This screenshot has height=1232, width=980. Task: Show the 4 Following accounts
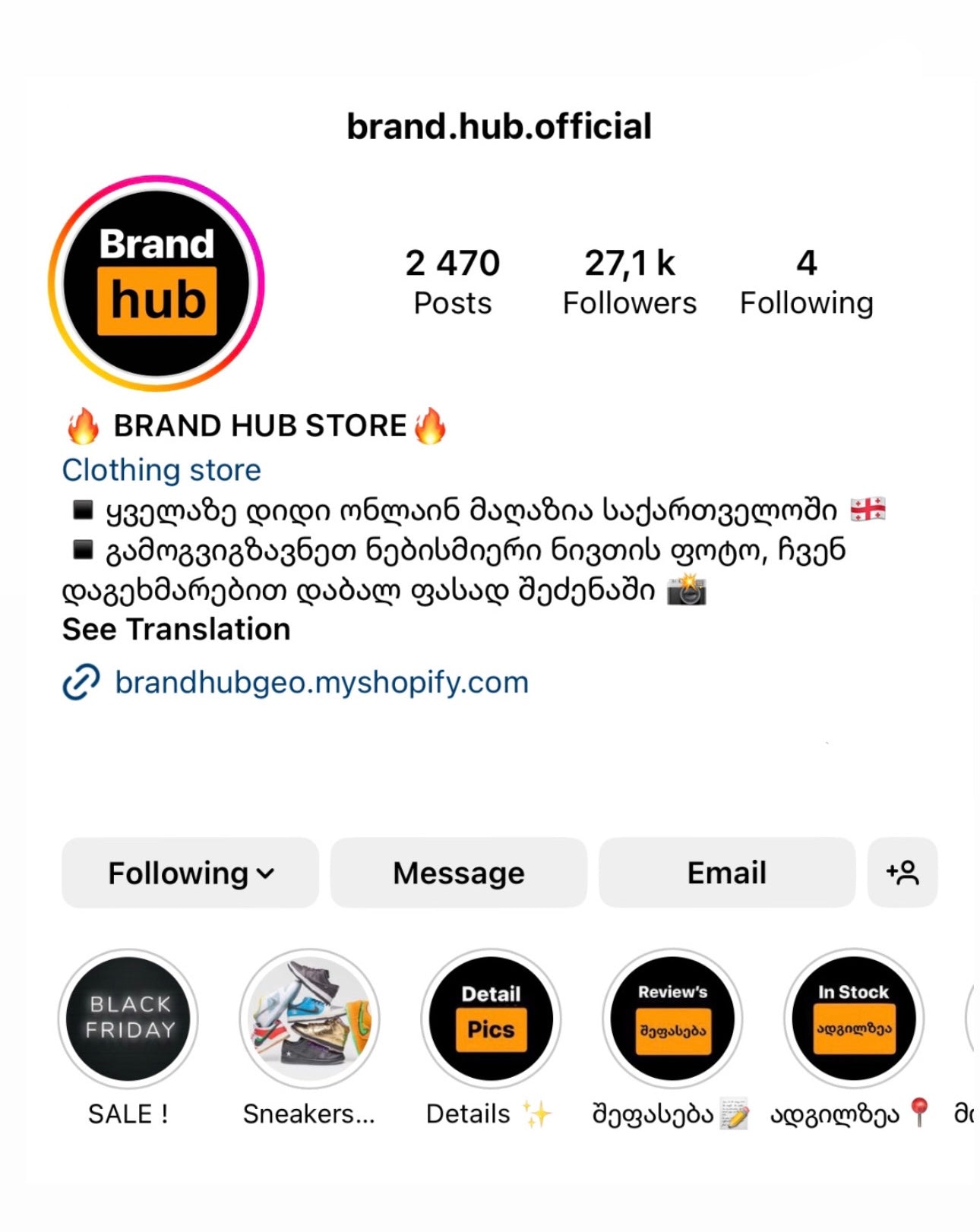[x=806, y=282]
